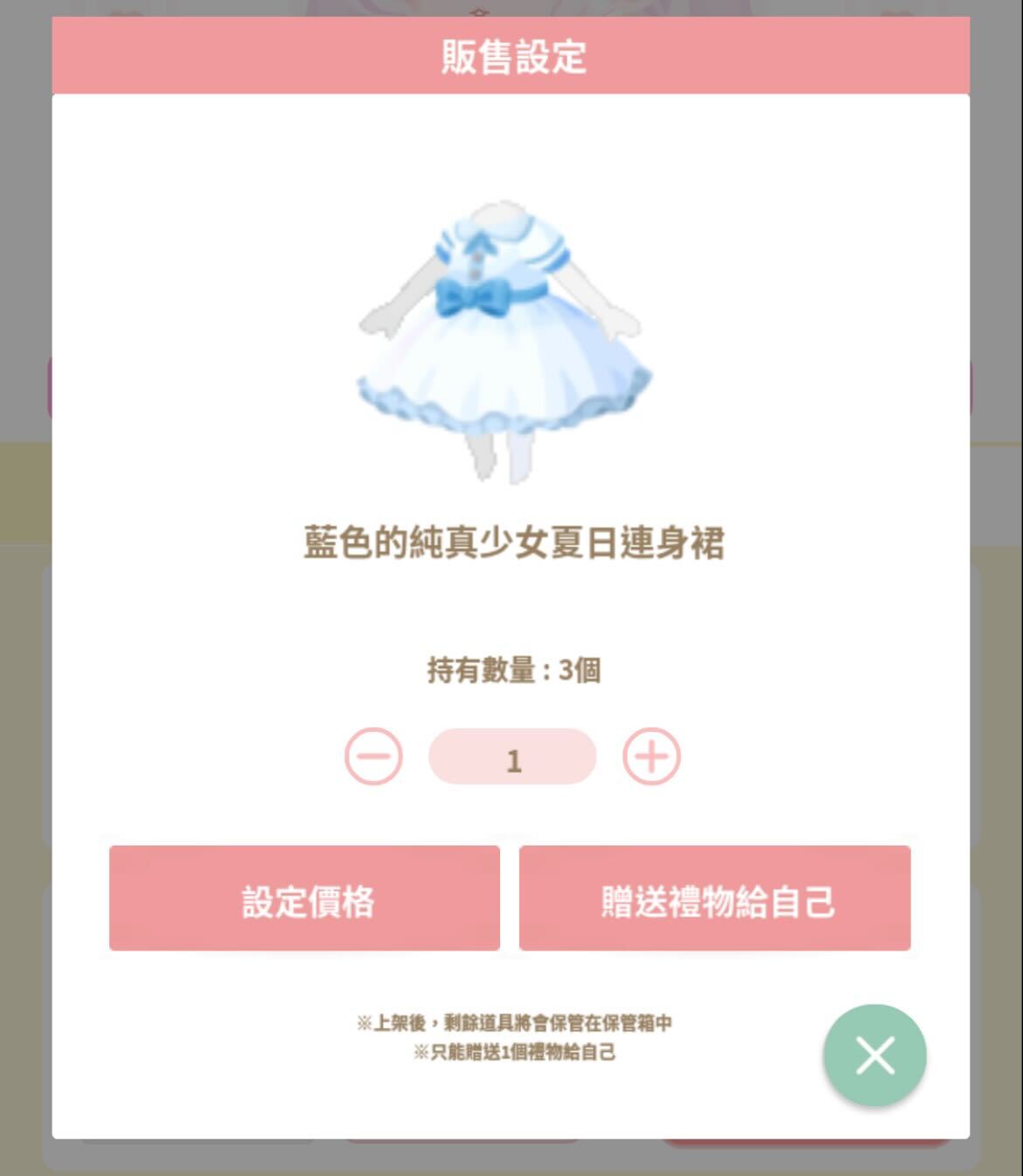Decrease the sale quantity with minus button
Screen dimensions: 1023x1176
coord(373,756)
